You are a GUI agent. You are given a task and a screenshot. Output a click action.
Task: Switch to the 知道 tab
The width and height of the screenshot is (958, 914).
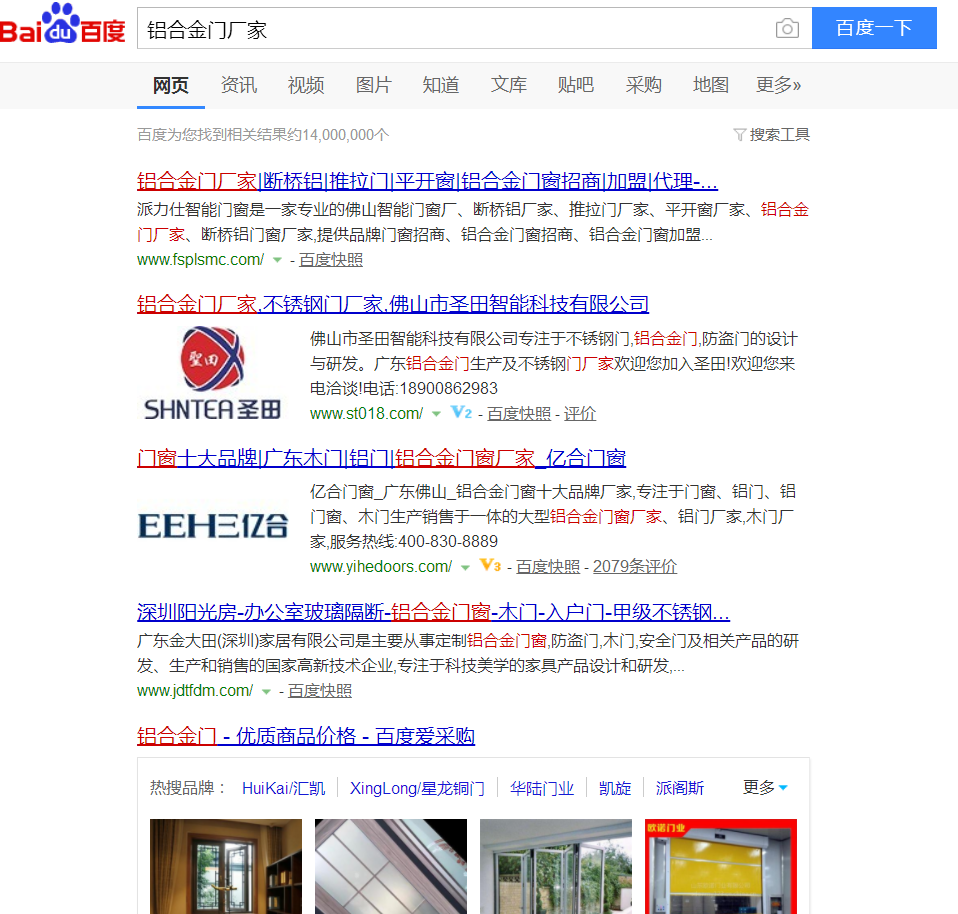[441, 85]
